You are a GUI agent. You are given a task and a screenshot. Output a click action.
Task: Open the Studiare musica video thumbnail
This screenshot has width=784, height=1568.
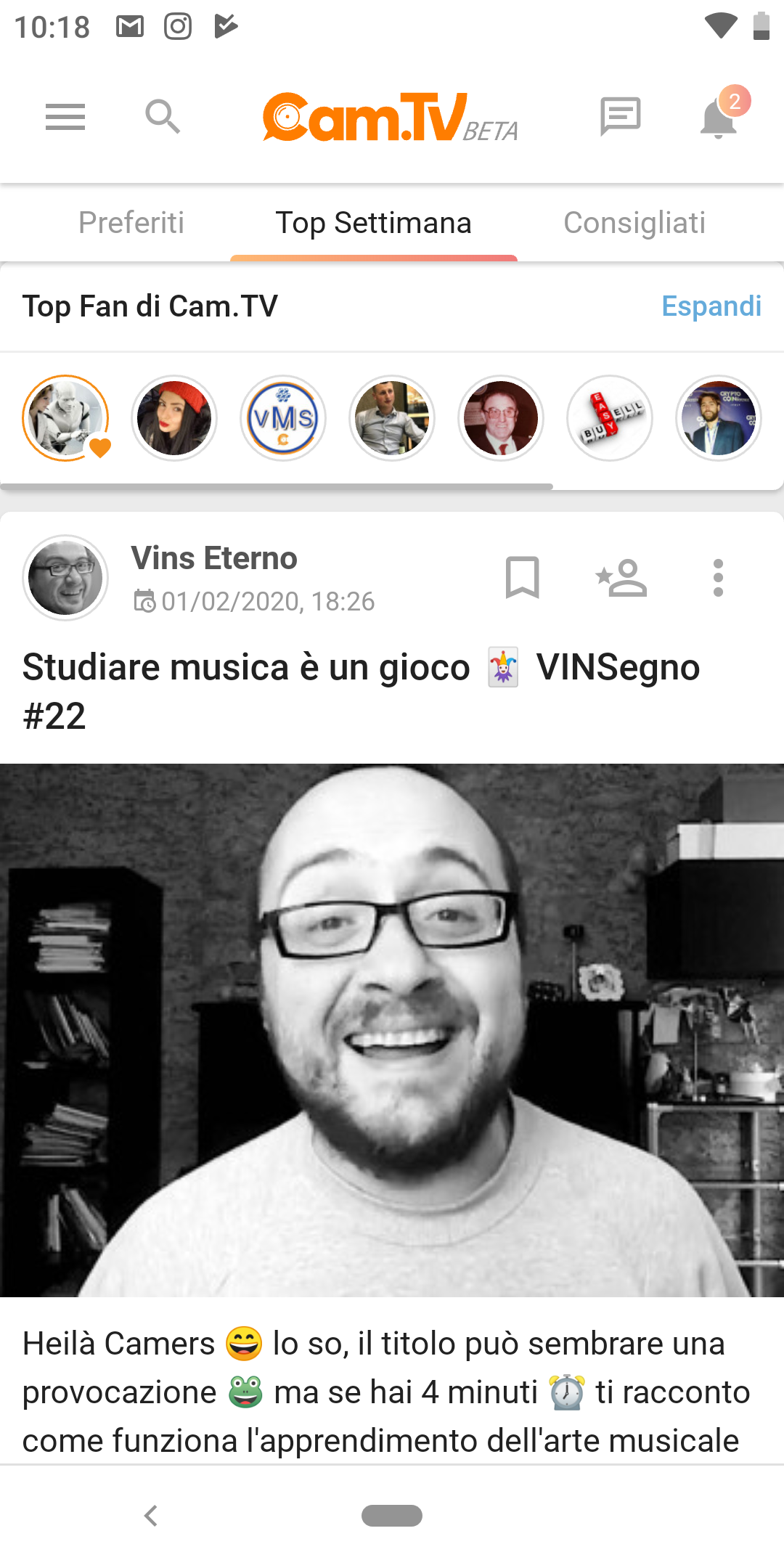pyautogui.click(x=392, y=1029)
